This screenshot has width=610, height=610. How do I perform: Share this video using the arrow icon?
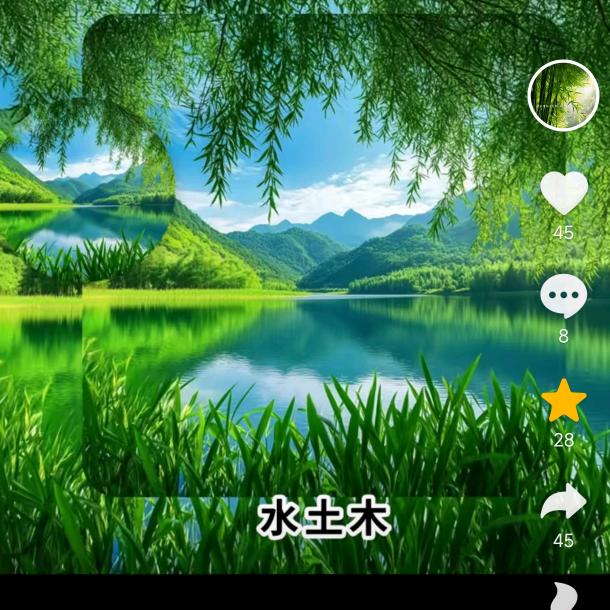pos(563,502)
